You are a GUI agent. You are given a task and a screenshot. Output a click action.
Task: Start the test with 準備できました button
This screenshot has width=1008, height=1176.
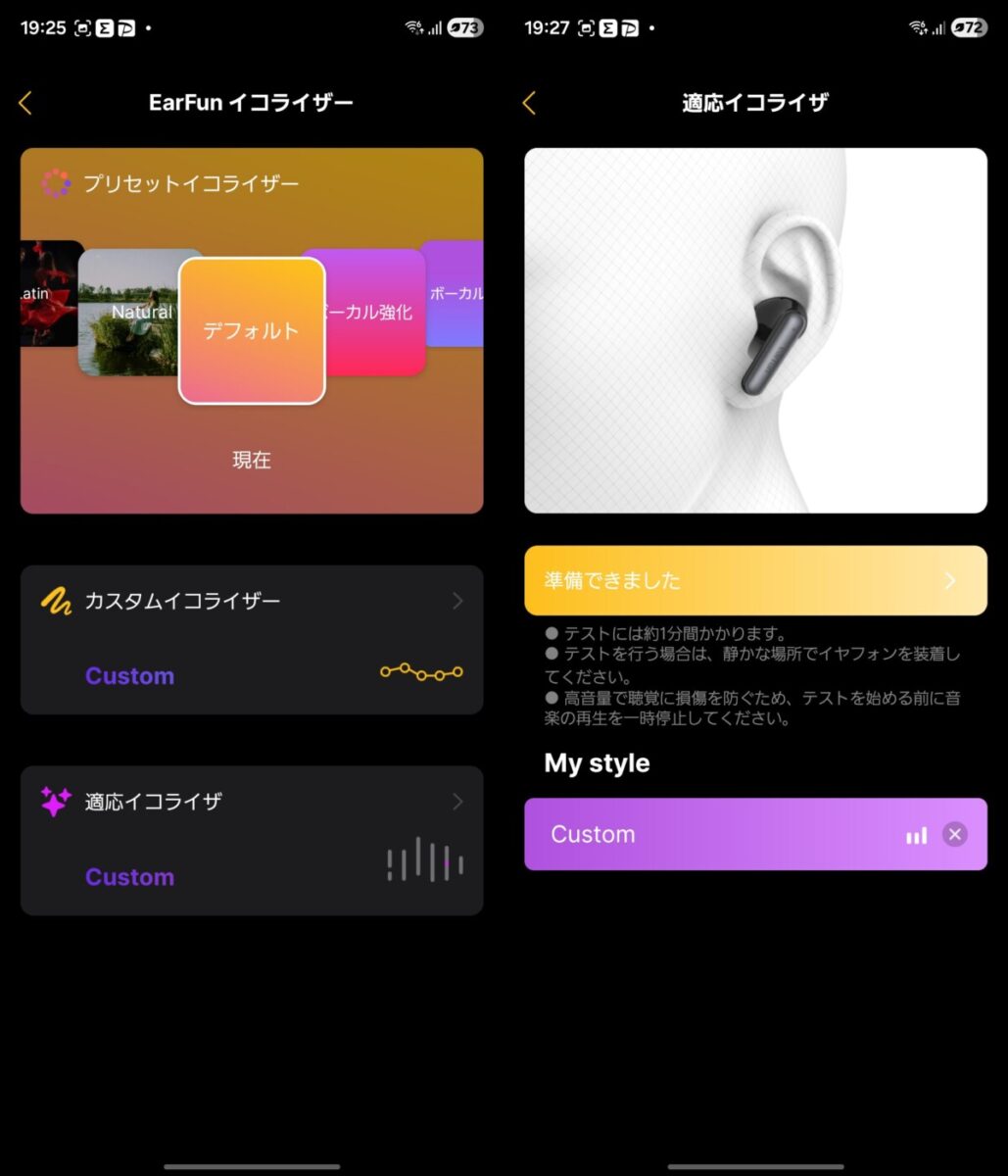pos(755,580)
